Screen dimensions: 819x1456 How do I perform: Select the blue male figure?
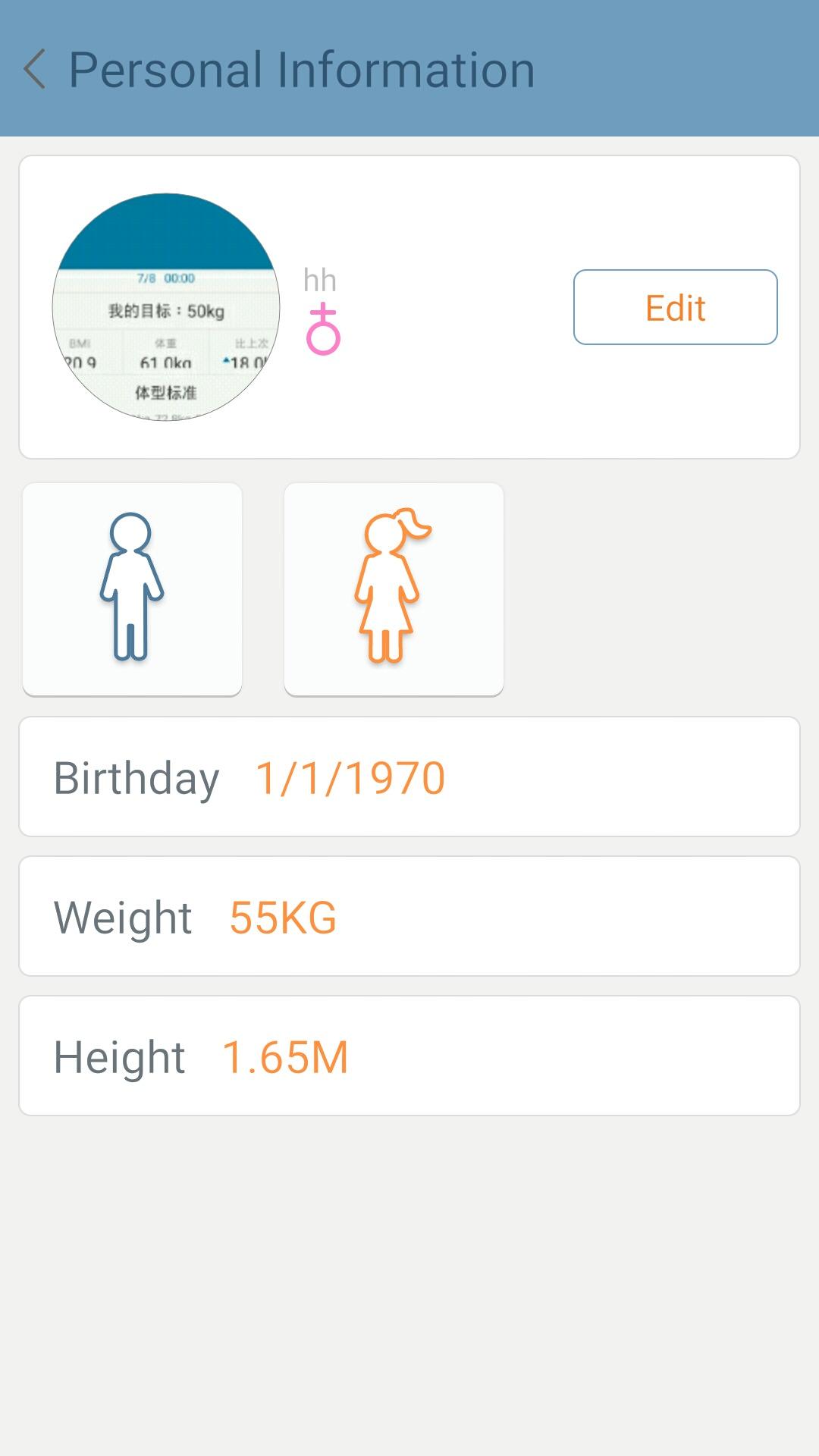pyautogui.click(x=132, y=589)
